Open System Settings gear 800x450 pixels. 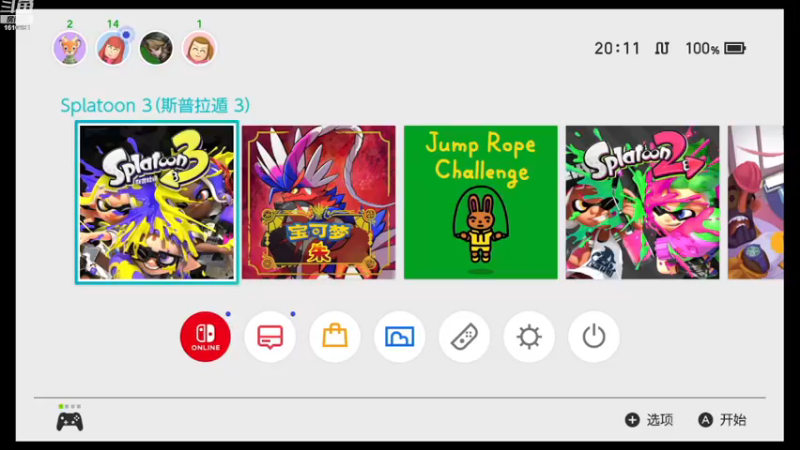pos(529,337)
